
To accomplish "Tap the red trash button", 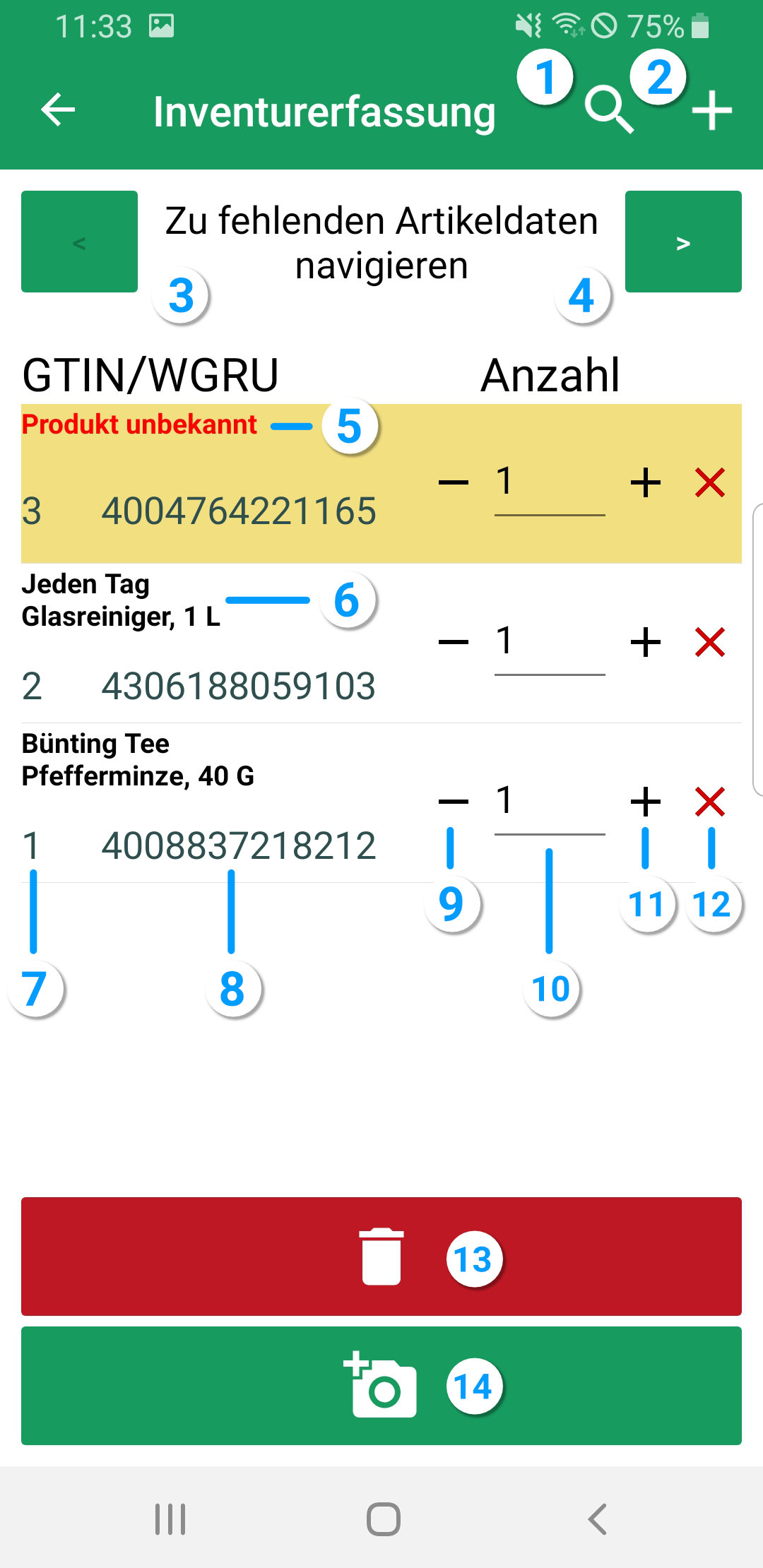I will [381, 1256].
